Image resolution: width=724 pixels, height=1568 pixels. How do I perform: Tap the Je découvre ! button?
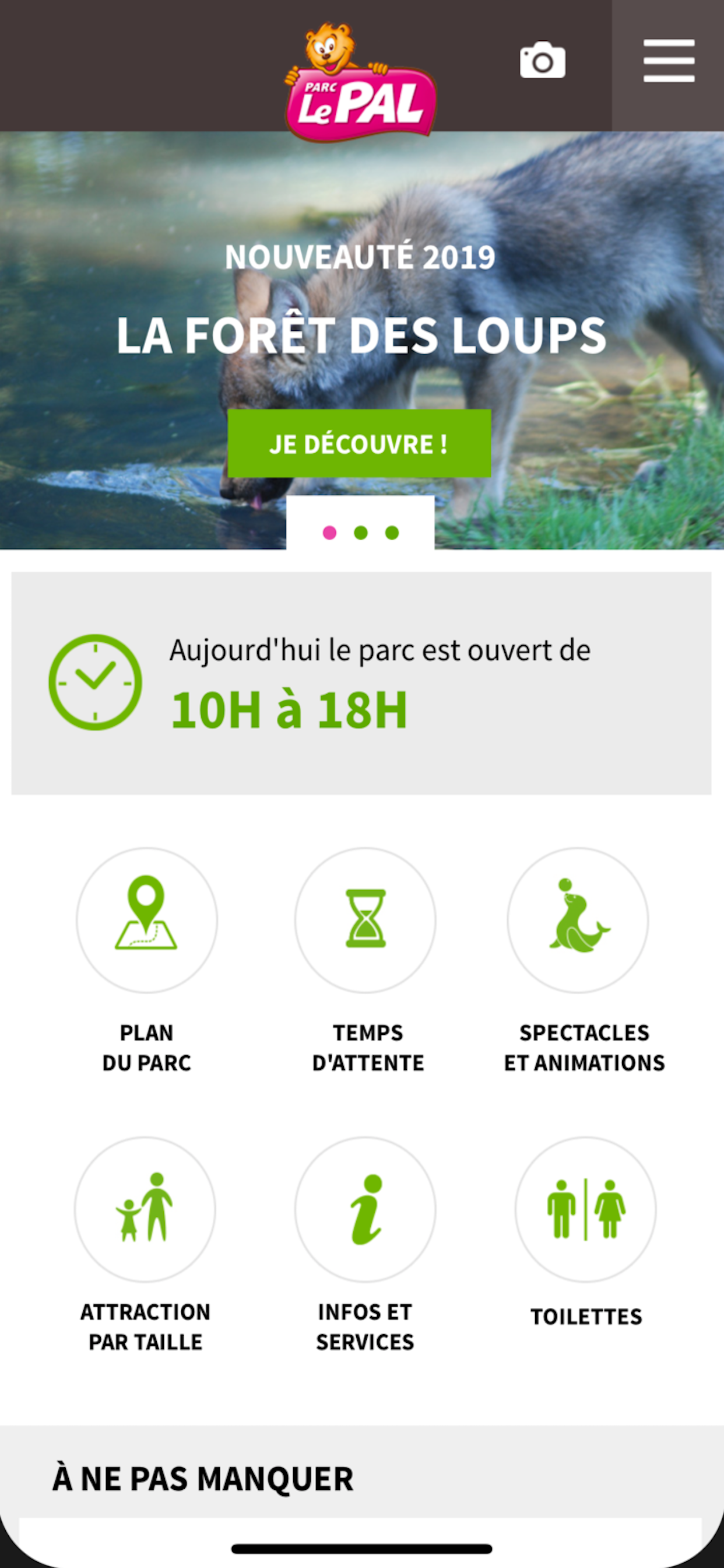click(x=359, y=443)
